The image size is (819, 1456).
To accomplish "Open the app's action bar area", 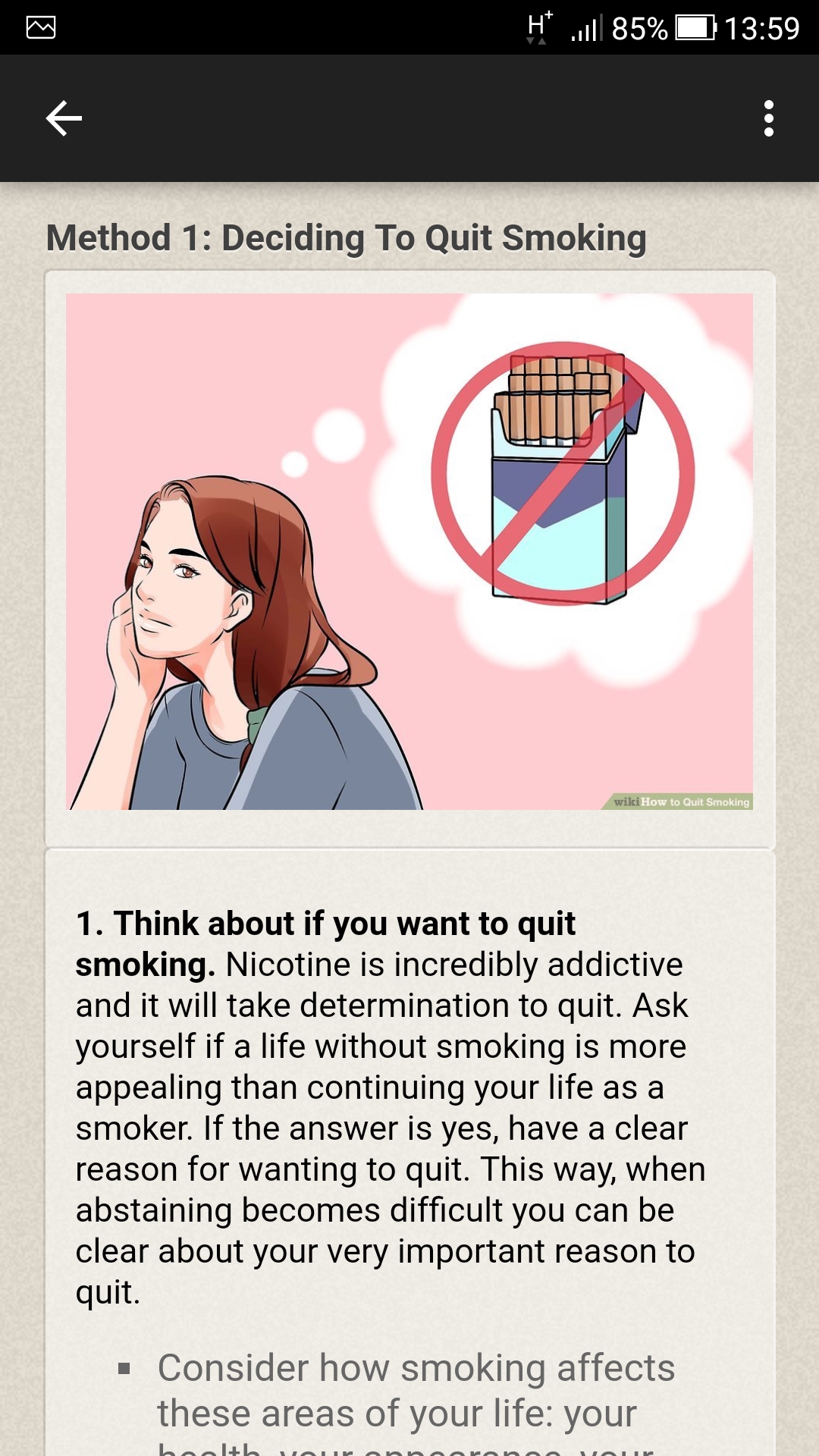I will [409, 118].
